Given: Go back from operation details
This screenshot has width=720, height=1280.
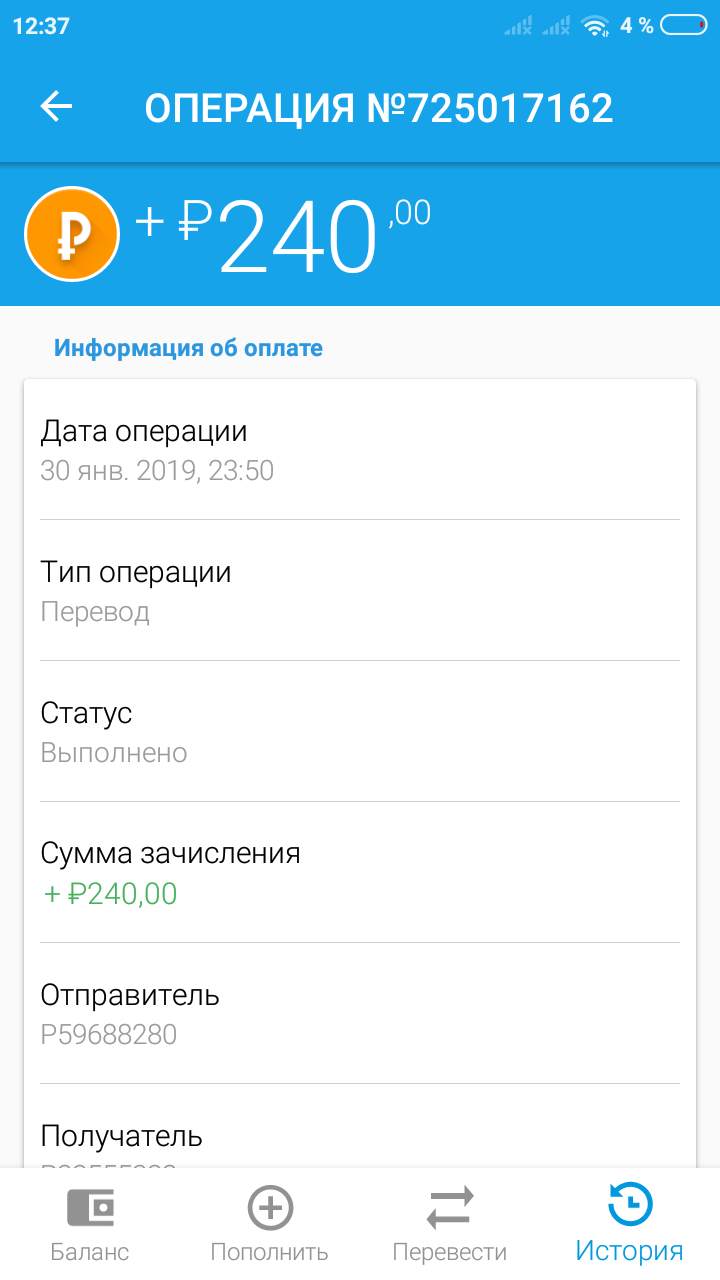Looking at the screenshot, I should tap(57, 107).
